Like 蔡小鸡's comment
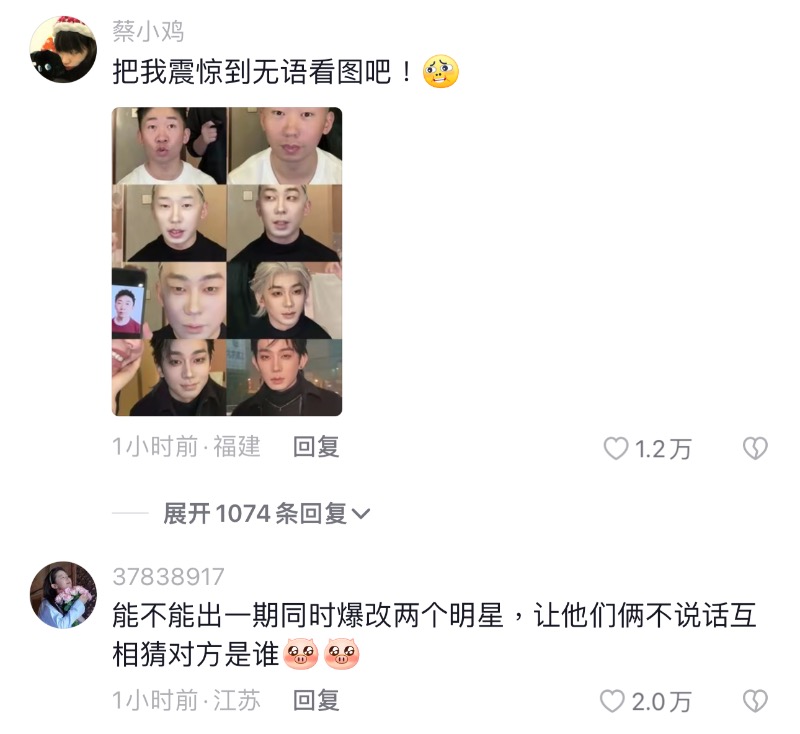Viewport: 800px width, 734px height. pos(616,449)
